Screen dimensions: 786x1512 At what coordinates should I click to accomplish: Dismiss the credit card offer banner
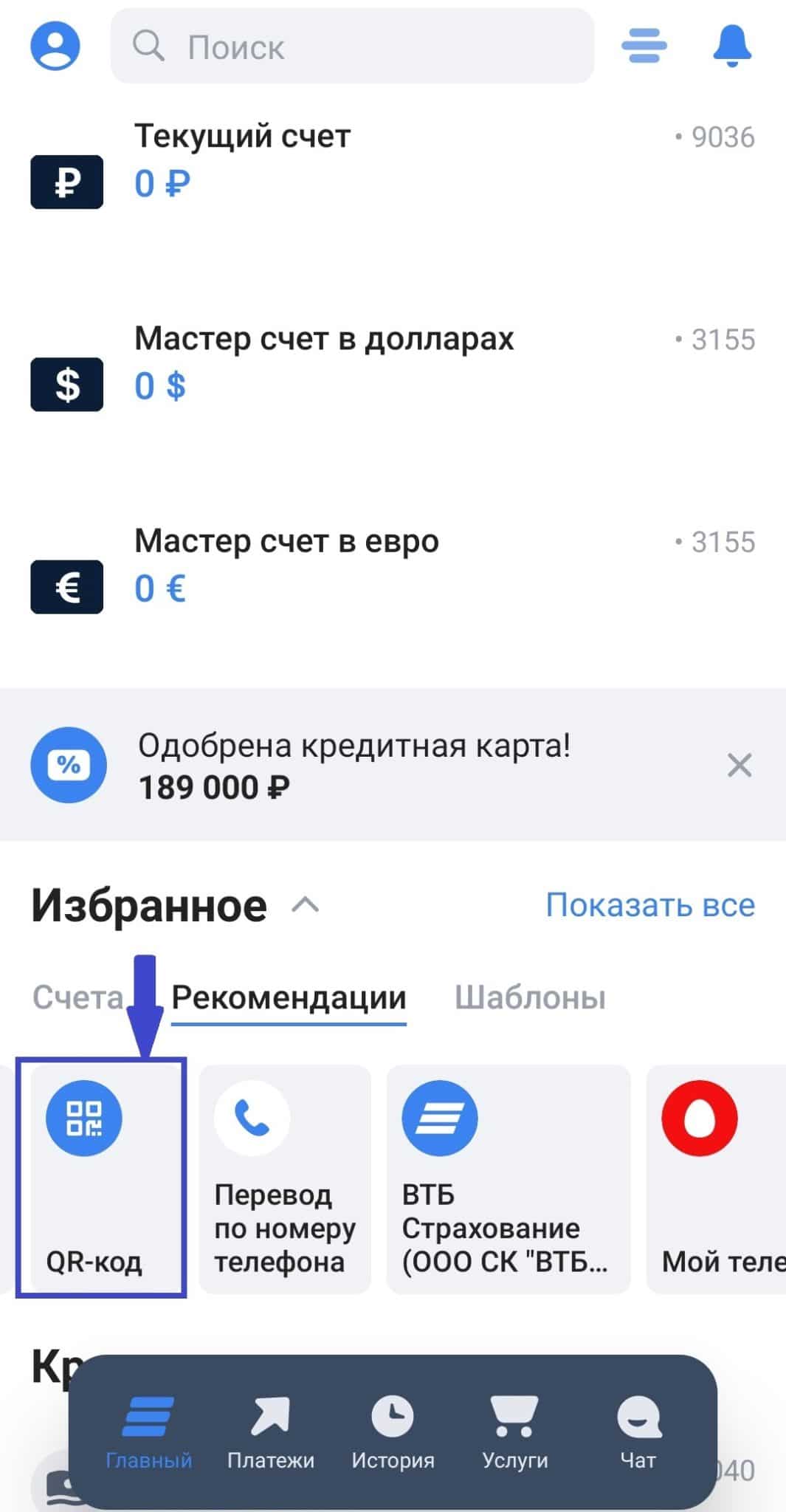pos(739,766)
